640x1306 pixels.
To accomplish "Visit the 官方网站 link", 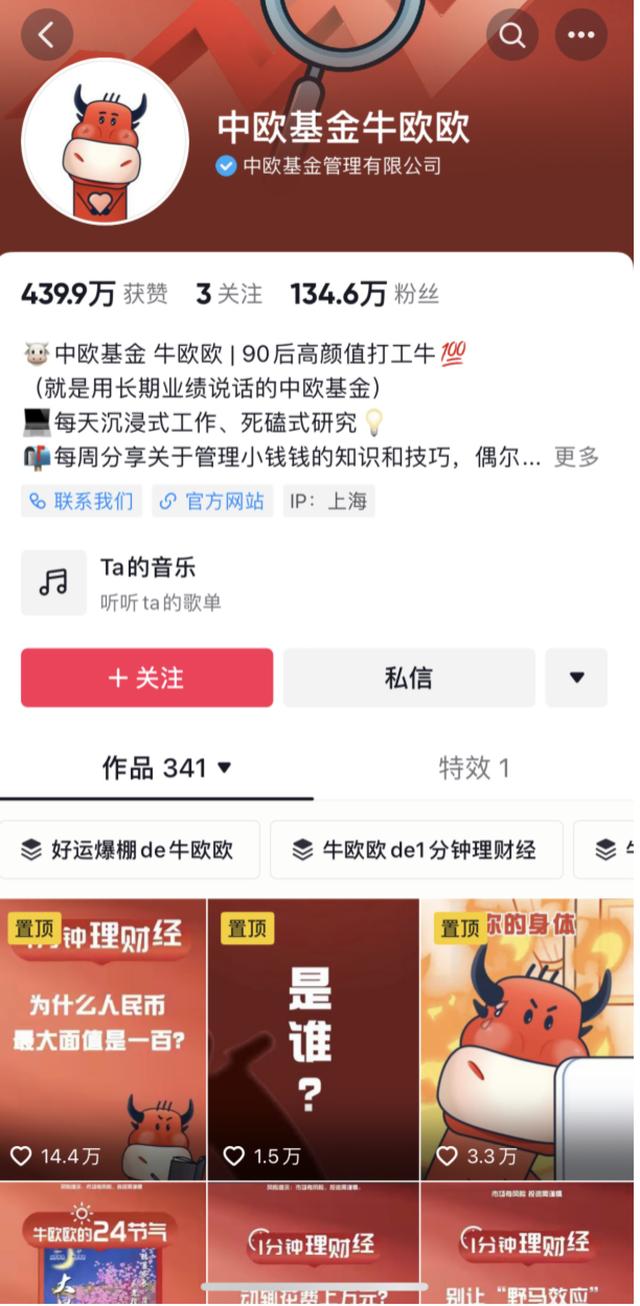I will coord(213,501).
